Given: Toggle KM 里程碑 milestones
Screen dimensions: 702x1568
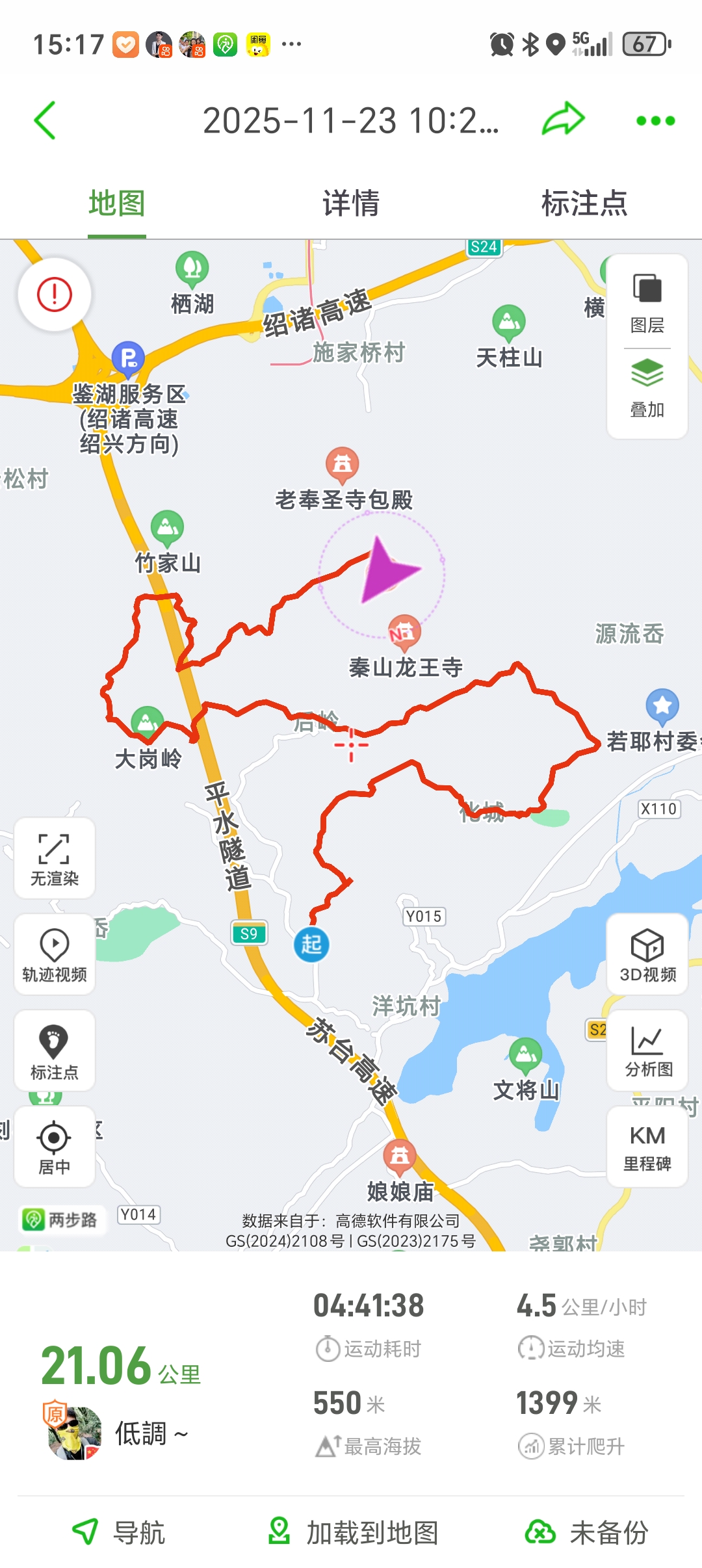Looking at the screenshot, I should [x=647, y=1147].
